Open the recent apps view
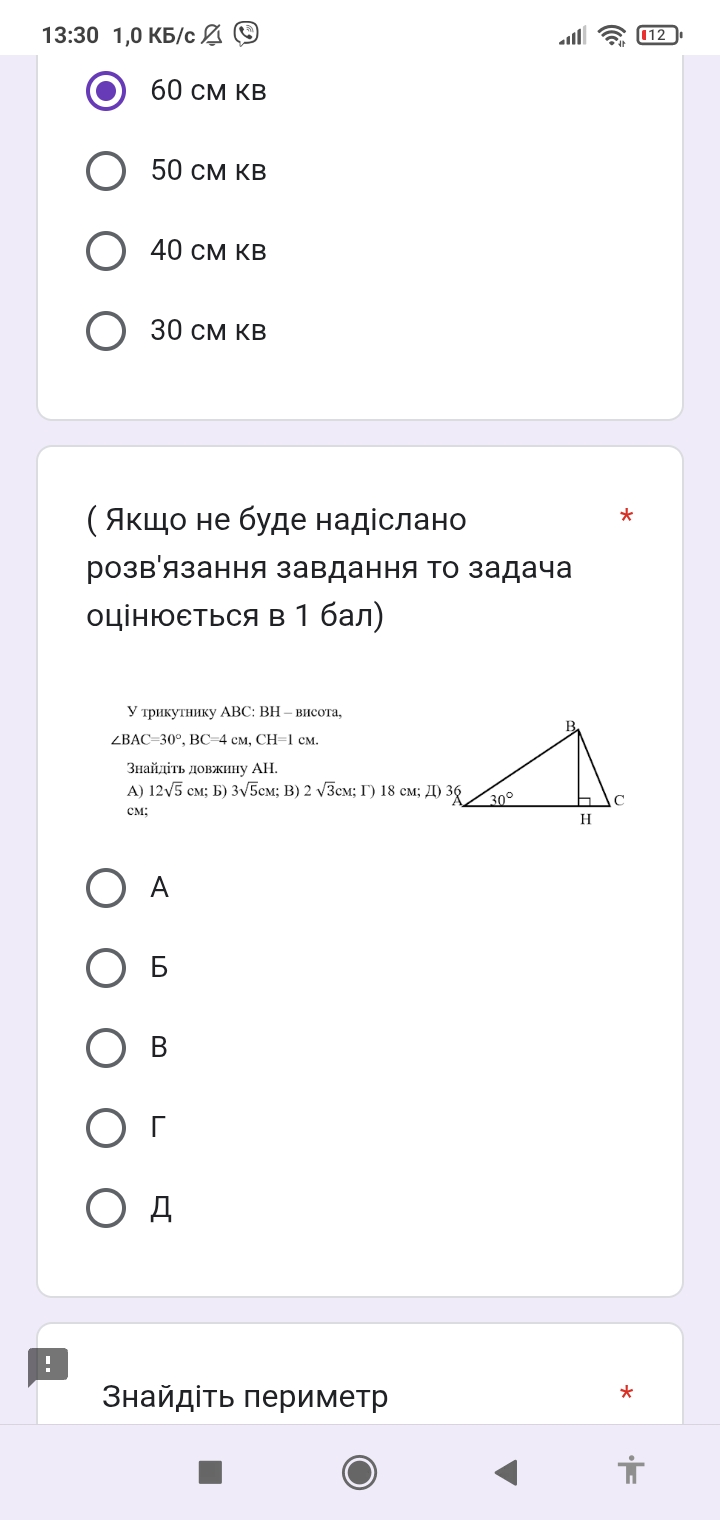720x1520 pixels. coord(210,1472)
